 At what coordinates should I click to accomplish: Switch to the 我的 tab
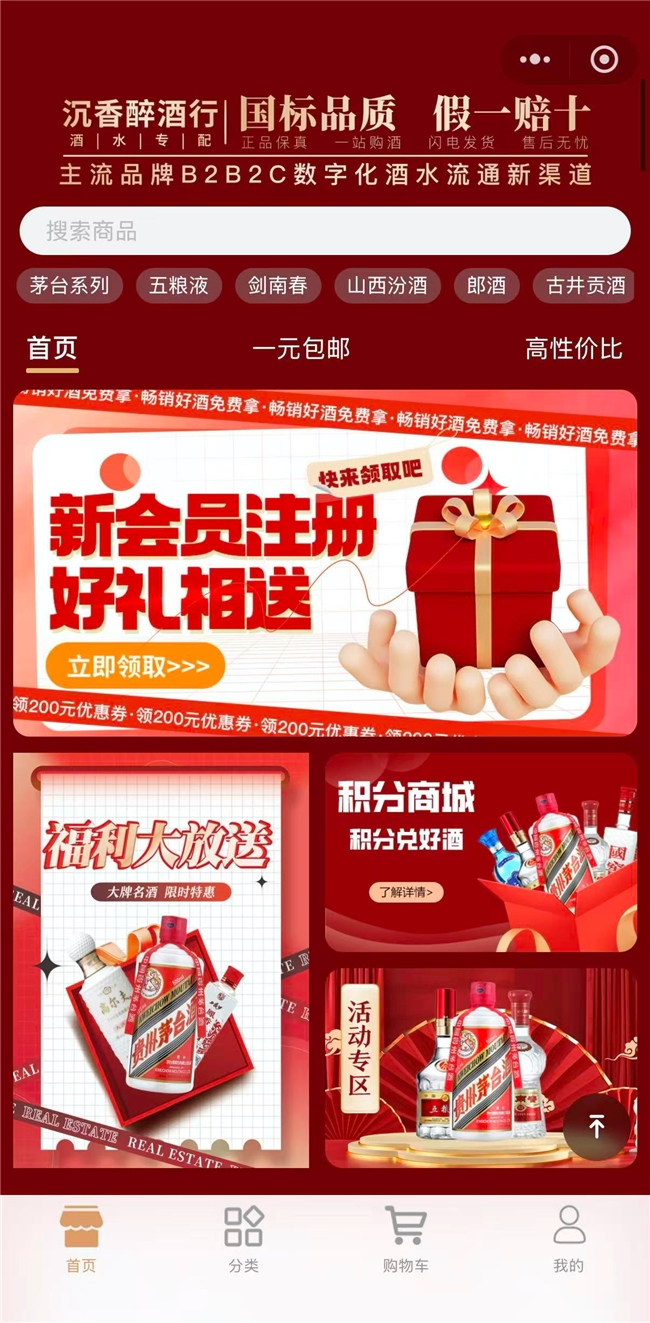tap(568, 1240)
